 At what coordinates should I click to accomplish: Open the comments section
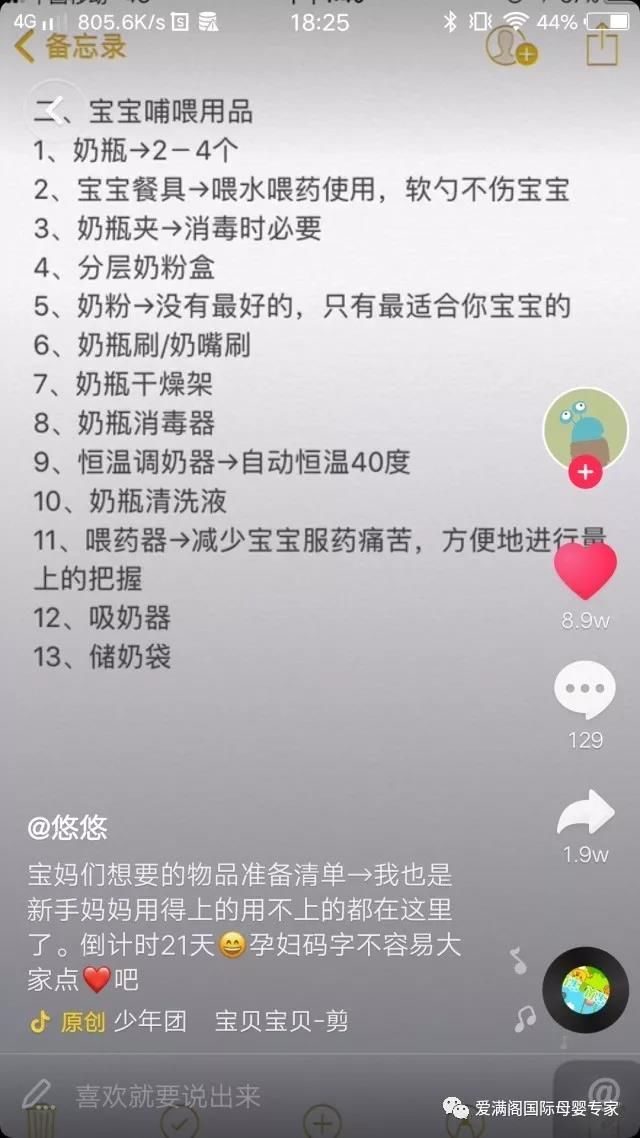585,689
